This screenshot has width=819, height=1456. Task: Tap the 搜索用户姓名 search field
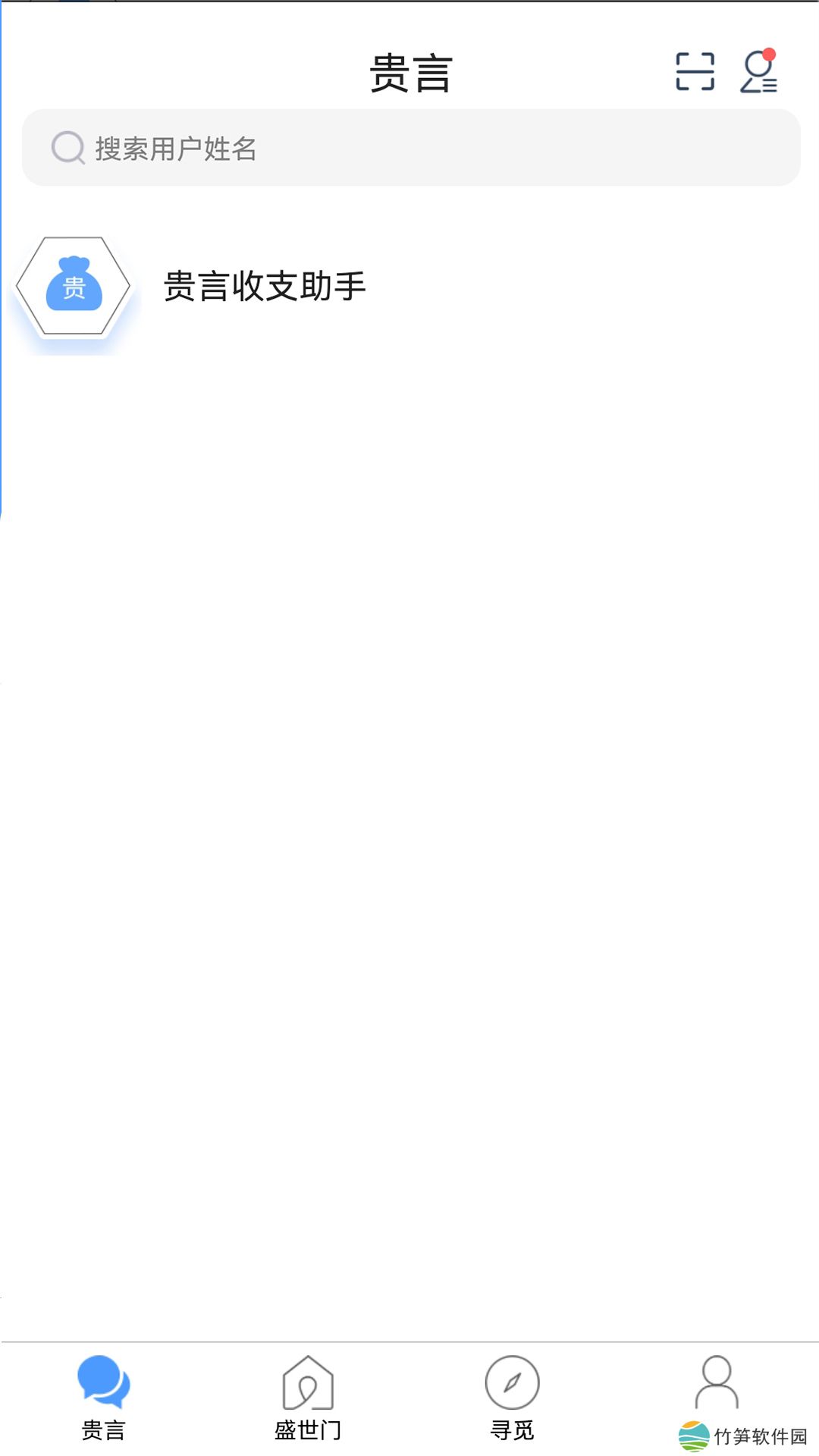(x=410, y=148)
